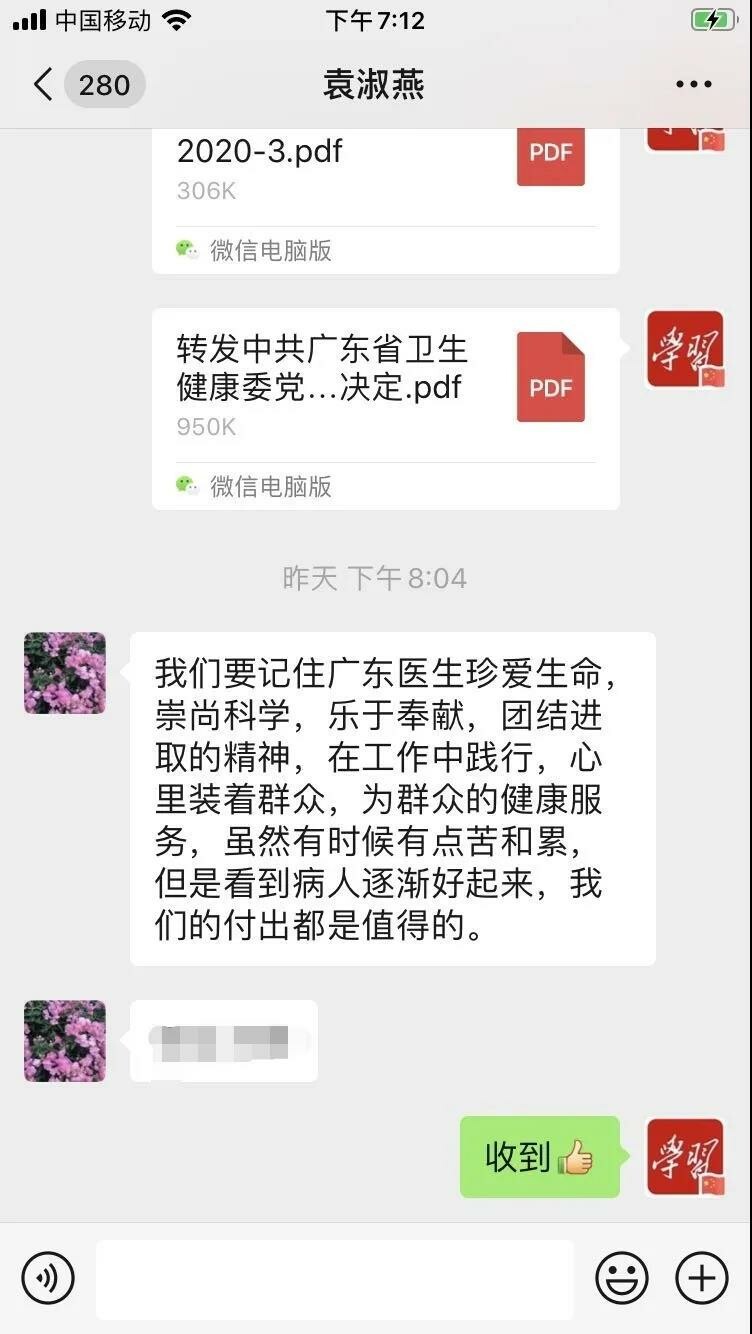View own avatar beside 收到 message
The height and width of the screenshot is (1334, 752).
coord(685,1157)
